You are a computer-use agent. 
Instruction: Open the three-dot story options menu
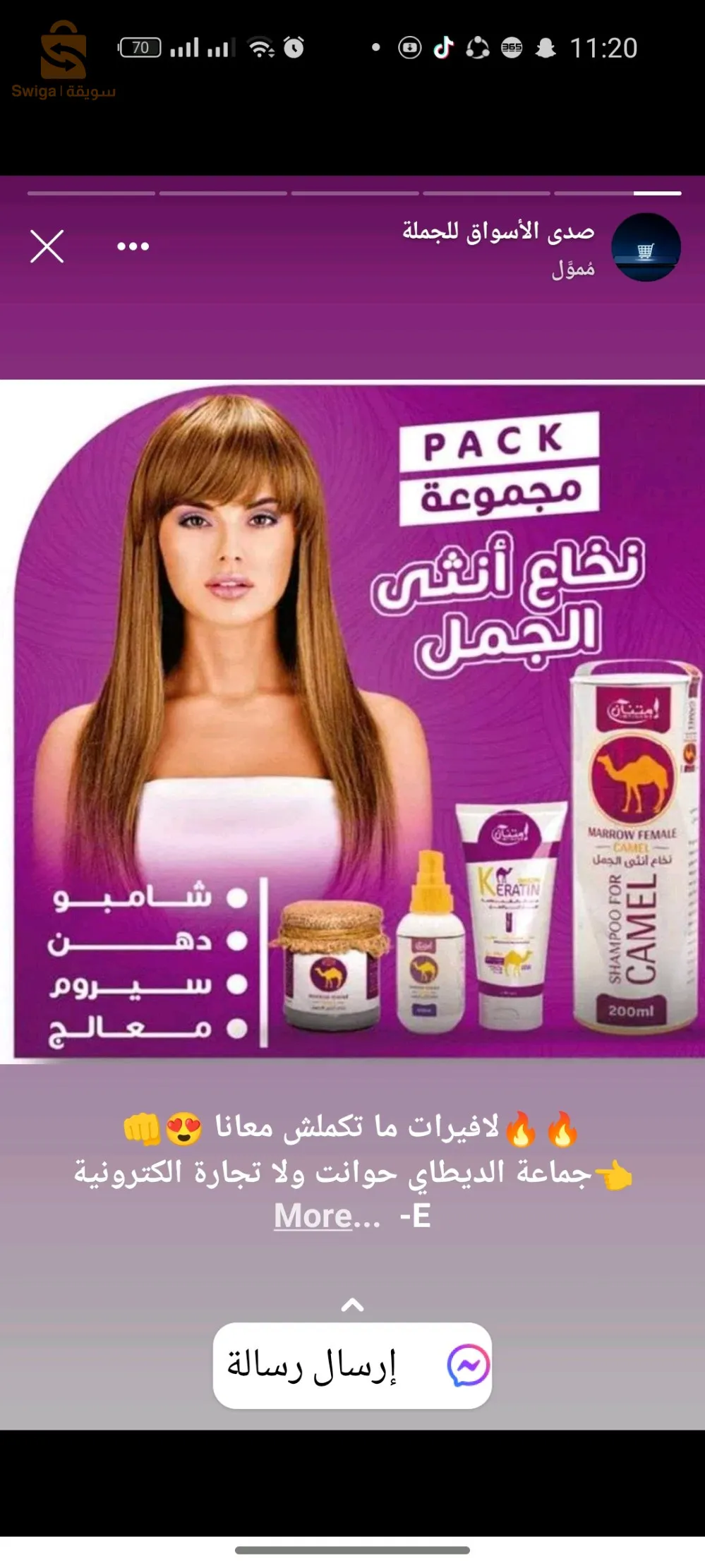133,246
